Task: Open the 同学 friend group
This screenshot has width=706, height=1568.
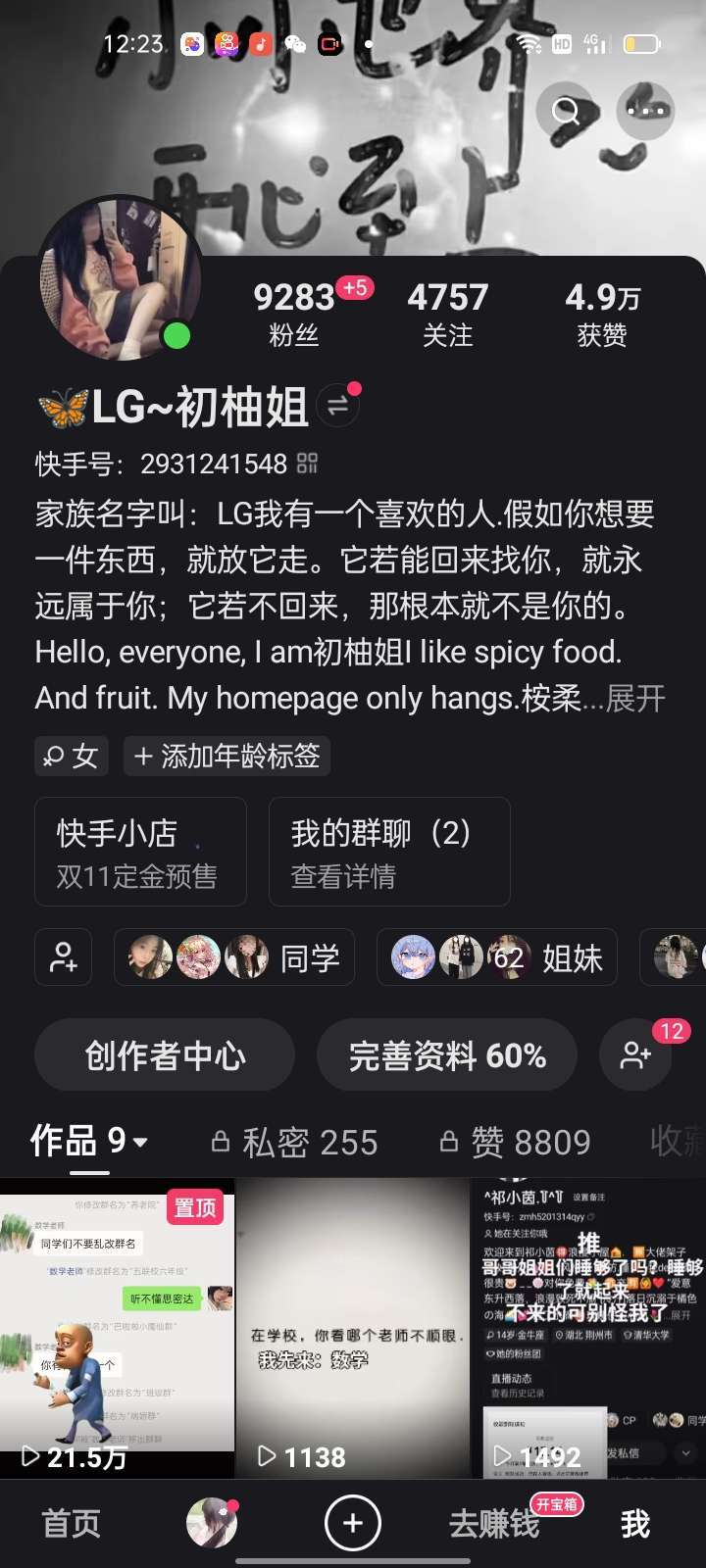Action: click(x=234, y=957)
